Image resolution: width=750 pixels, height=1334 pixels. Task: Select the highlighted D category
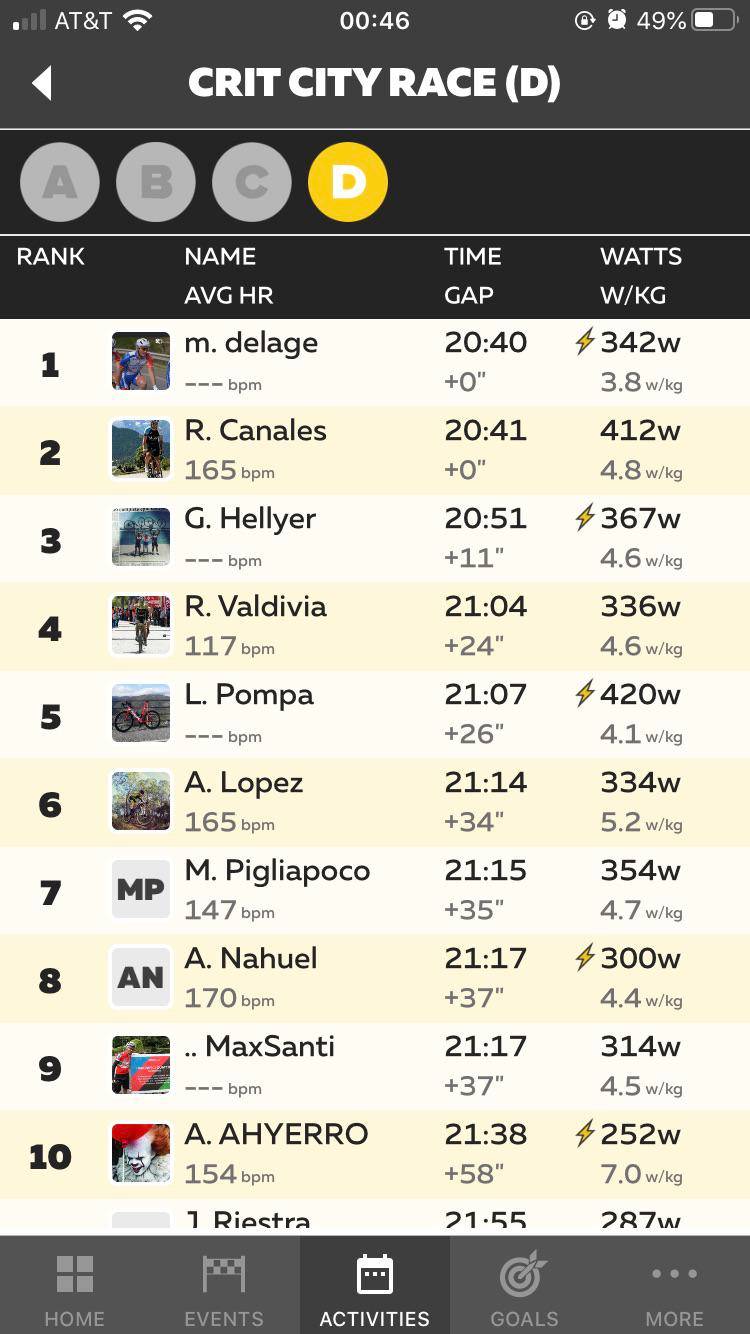[x=348, y=182]
